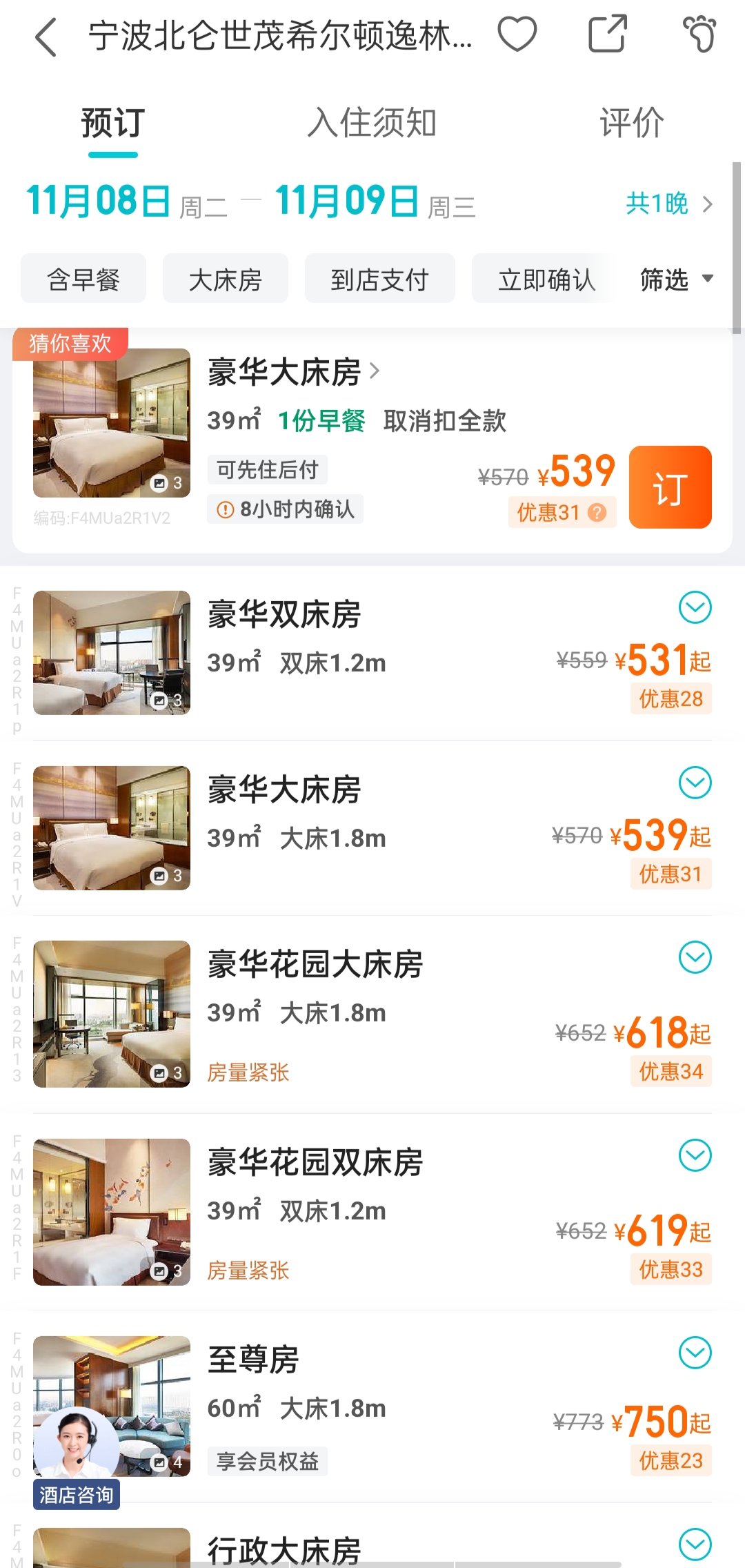
Task: Switch to the 入住须知 tab
Action: [372, 124]
